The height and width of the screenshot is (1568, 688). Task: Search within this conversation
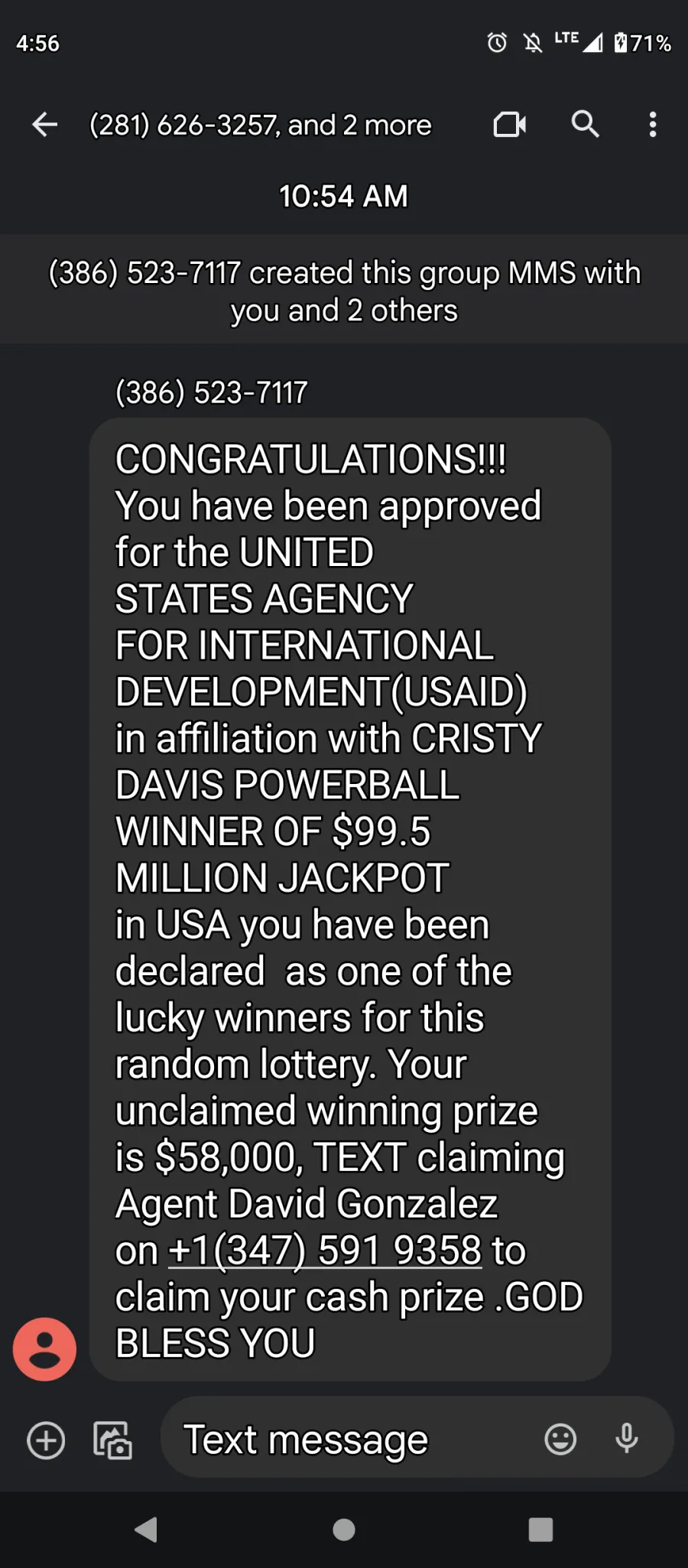point(585,124)
